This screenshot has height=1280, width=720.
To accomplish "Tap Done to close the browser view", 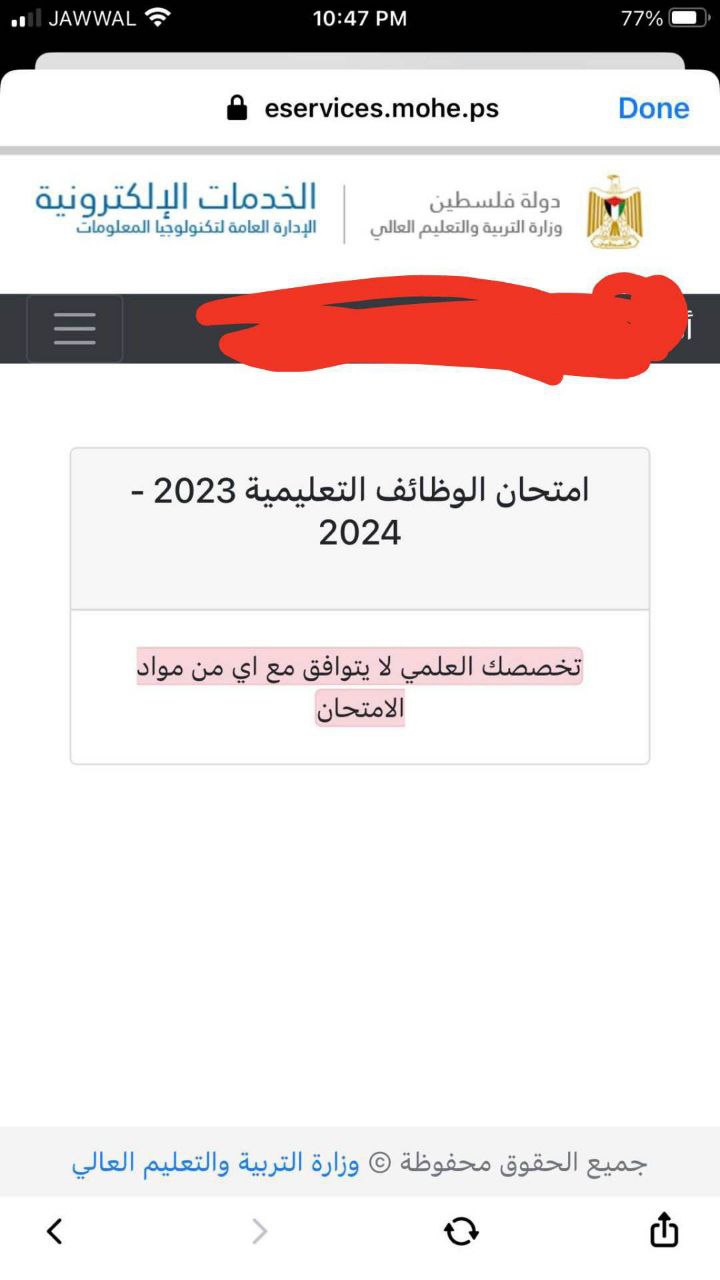I will [x=653, y=108].
